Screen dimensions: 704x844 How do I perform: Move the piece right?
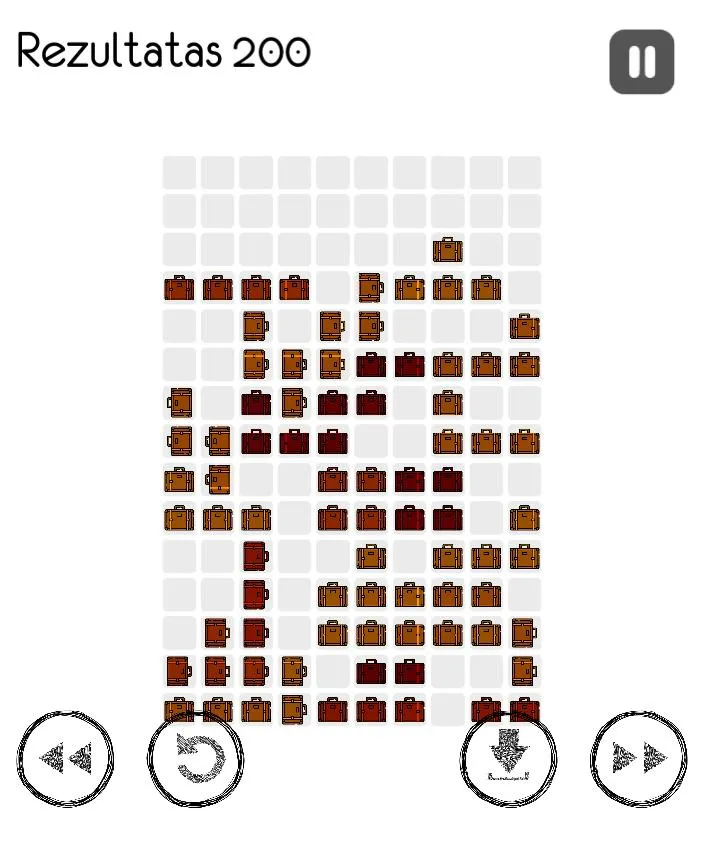pyautogui.click(x=639, y=759)
